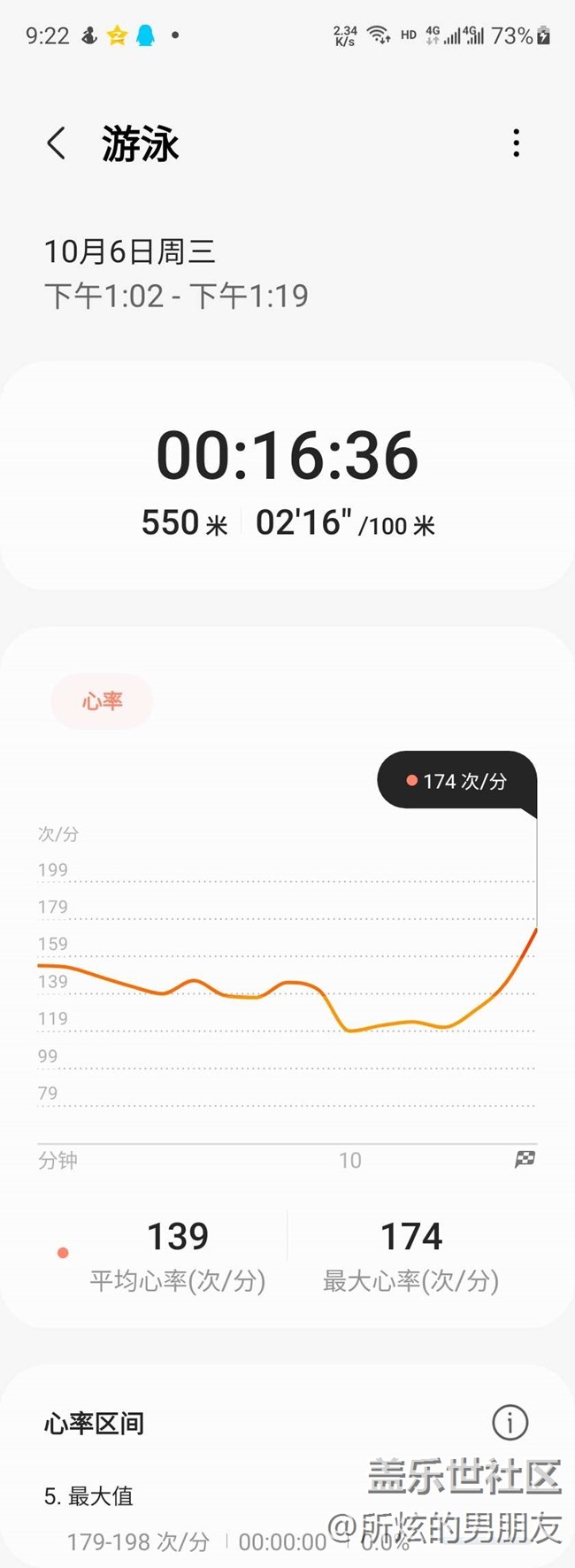
Task: Open the info icon beside 心率区间
Action: pyautogui.click(x=510, y=1423)
